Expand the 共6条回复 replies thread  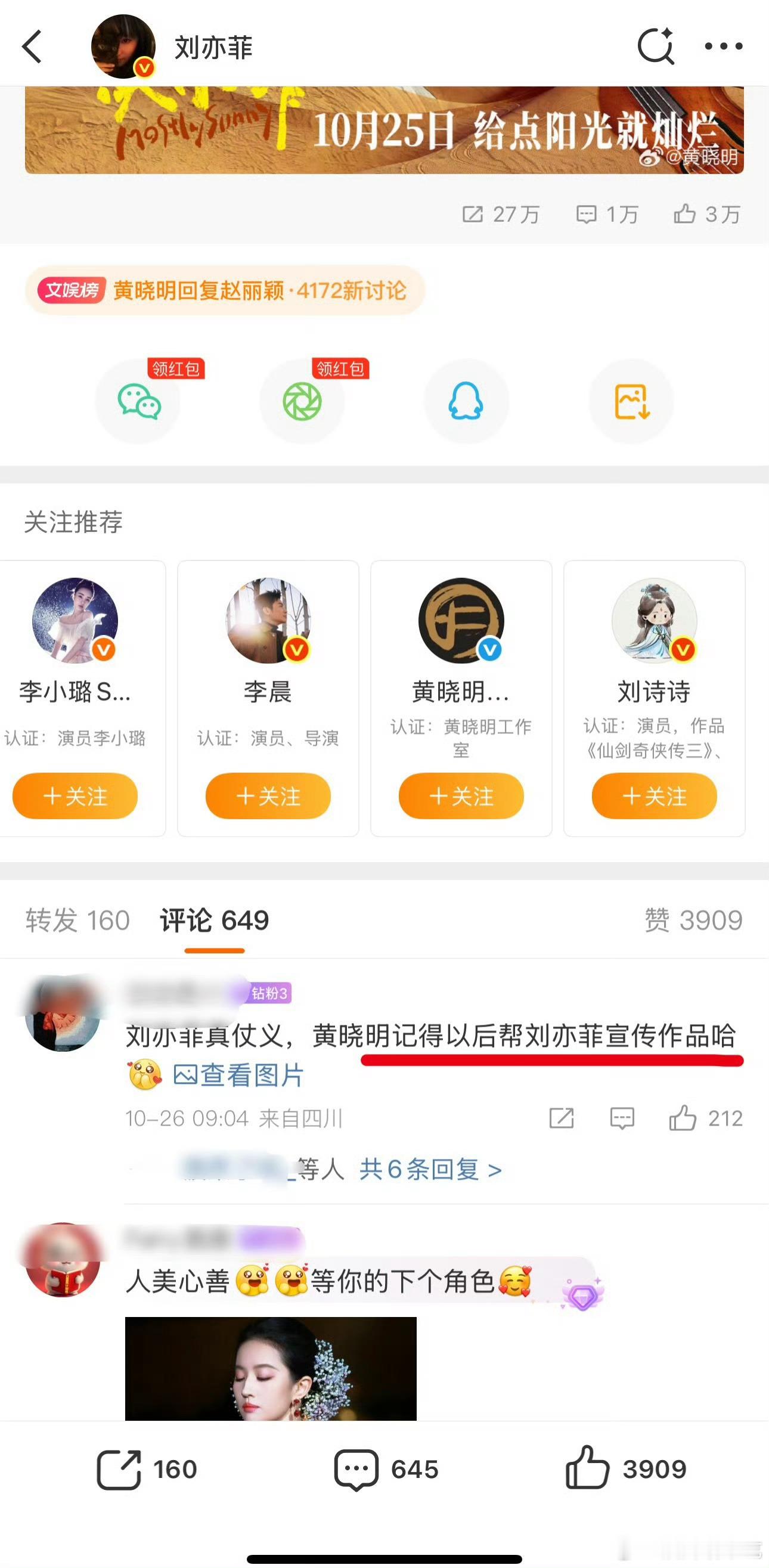coord(426,1170)
